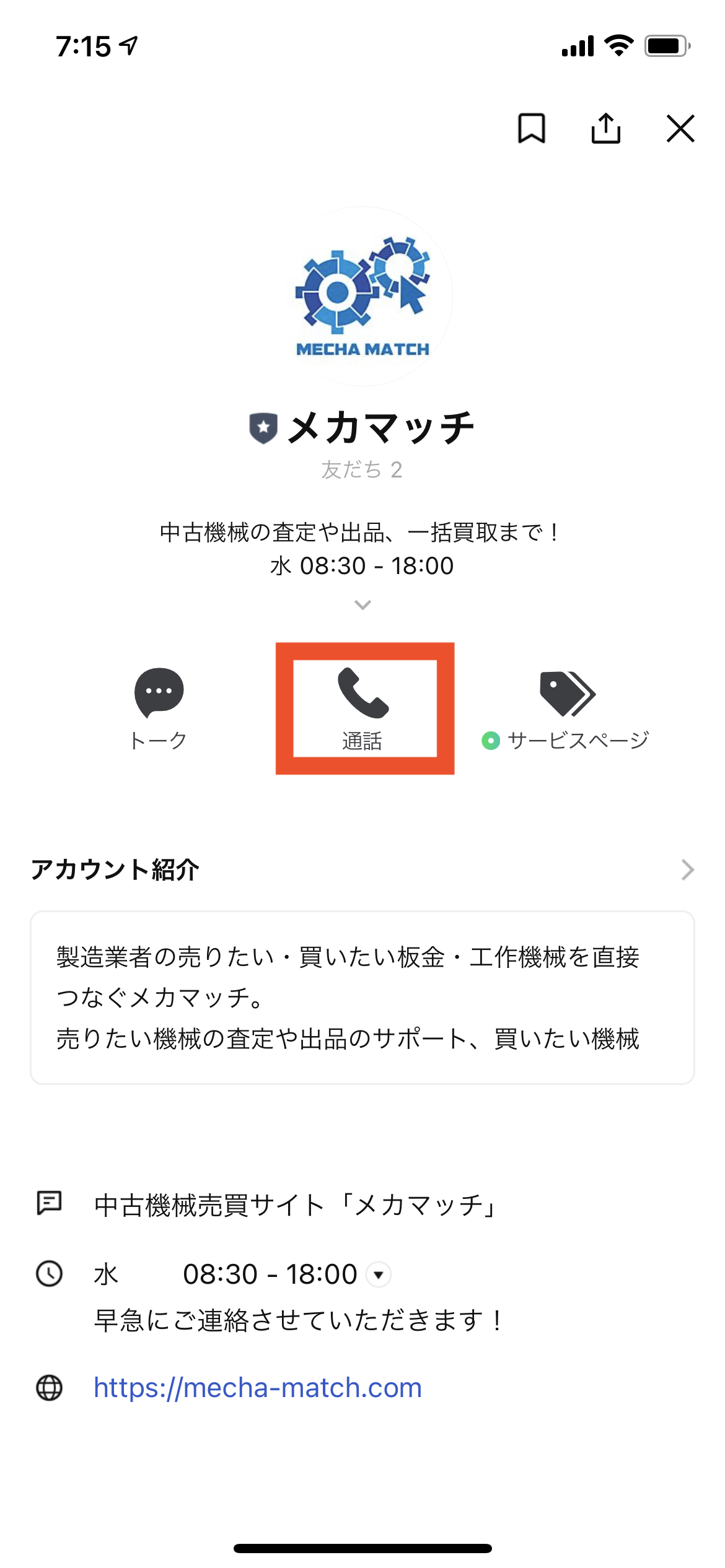
Task: Expand business hours chevron under description
Action: tap(362, 604)
